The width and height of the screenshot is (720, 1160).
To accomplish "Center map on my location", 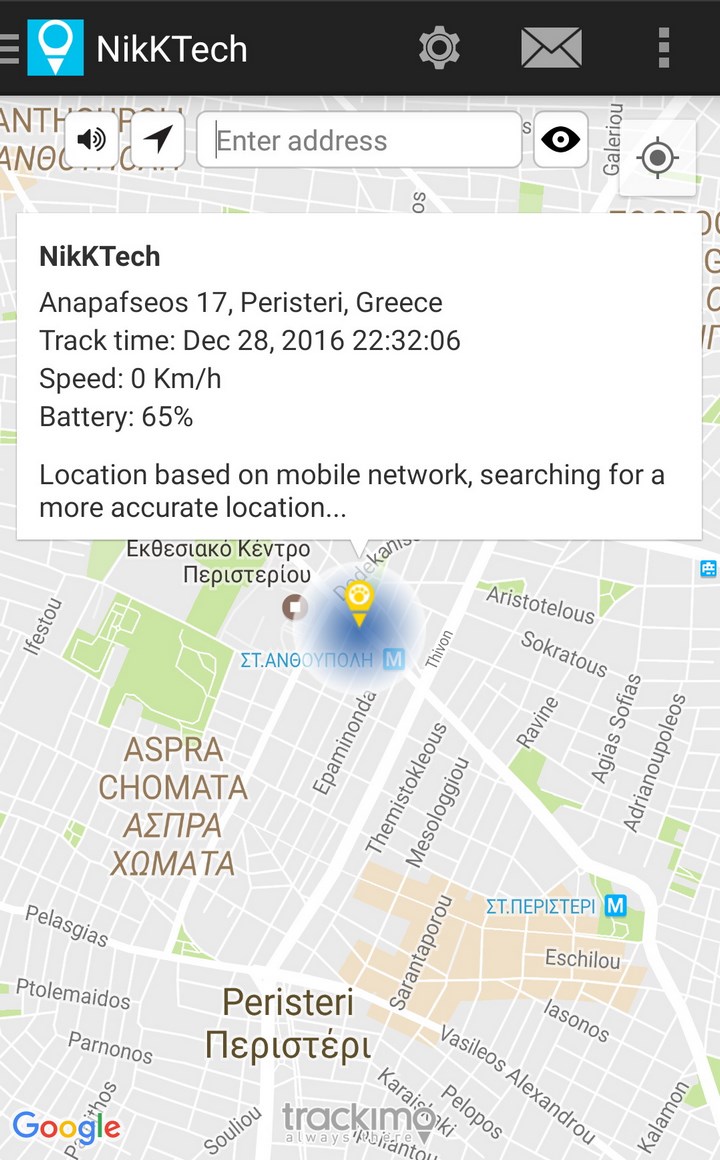I will pos(657,158).
